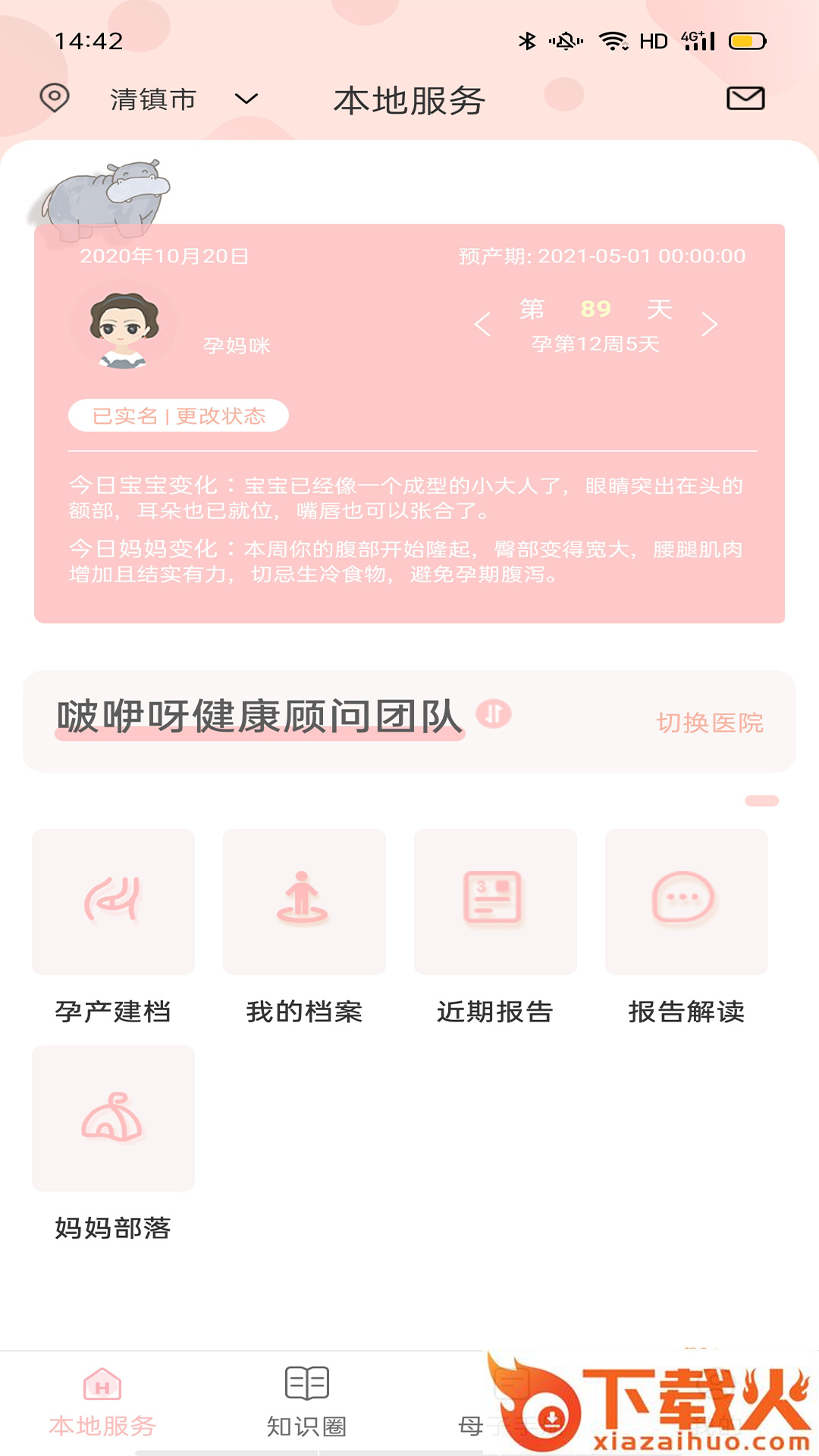The image size is (819, 1456).
Task: Open the messages envelope icon
Action: tap(745, 99)
